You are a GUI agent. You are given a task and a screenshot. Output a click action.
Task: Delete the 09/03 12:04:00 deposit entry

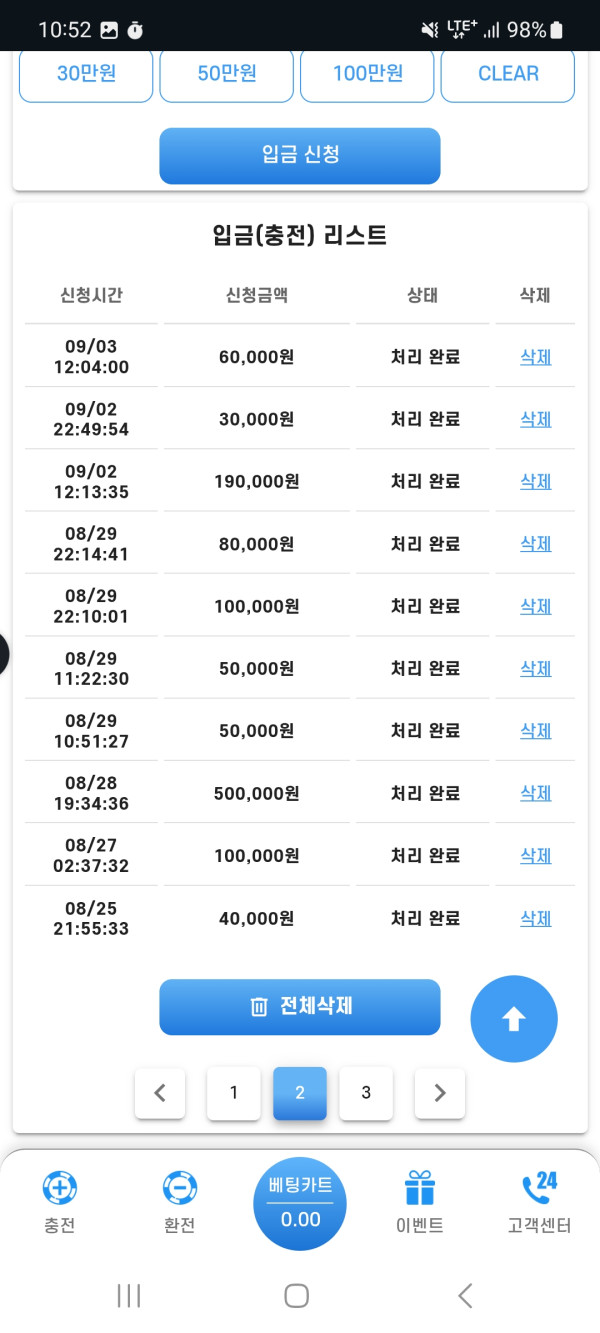pos(536,357)
